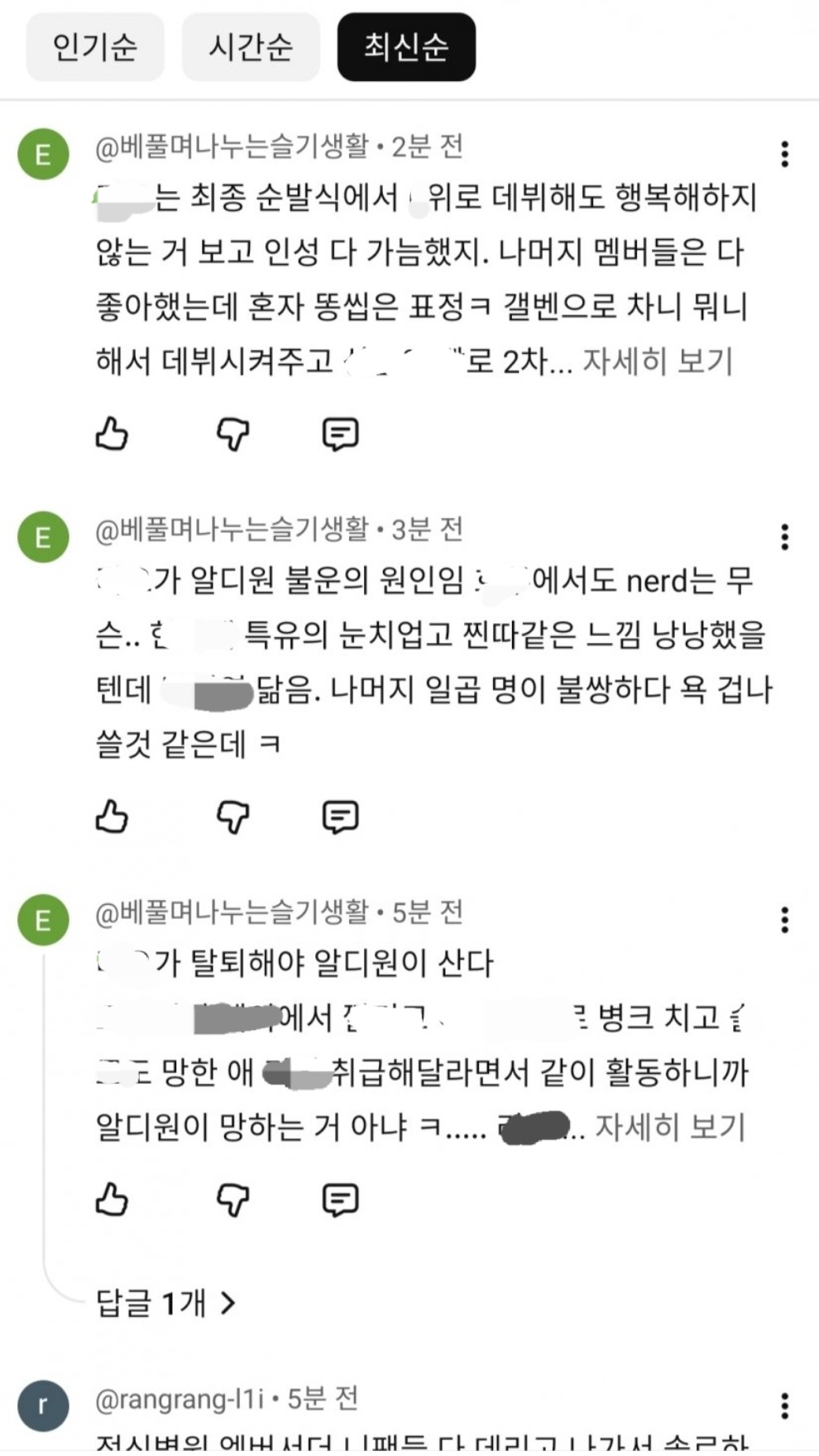Click the comment bubble icon under the second comment

point(340,817)
